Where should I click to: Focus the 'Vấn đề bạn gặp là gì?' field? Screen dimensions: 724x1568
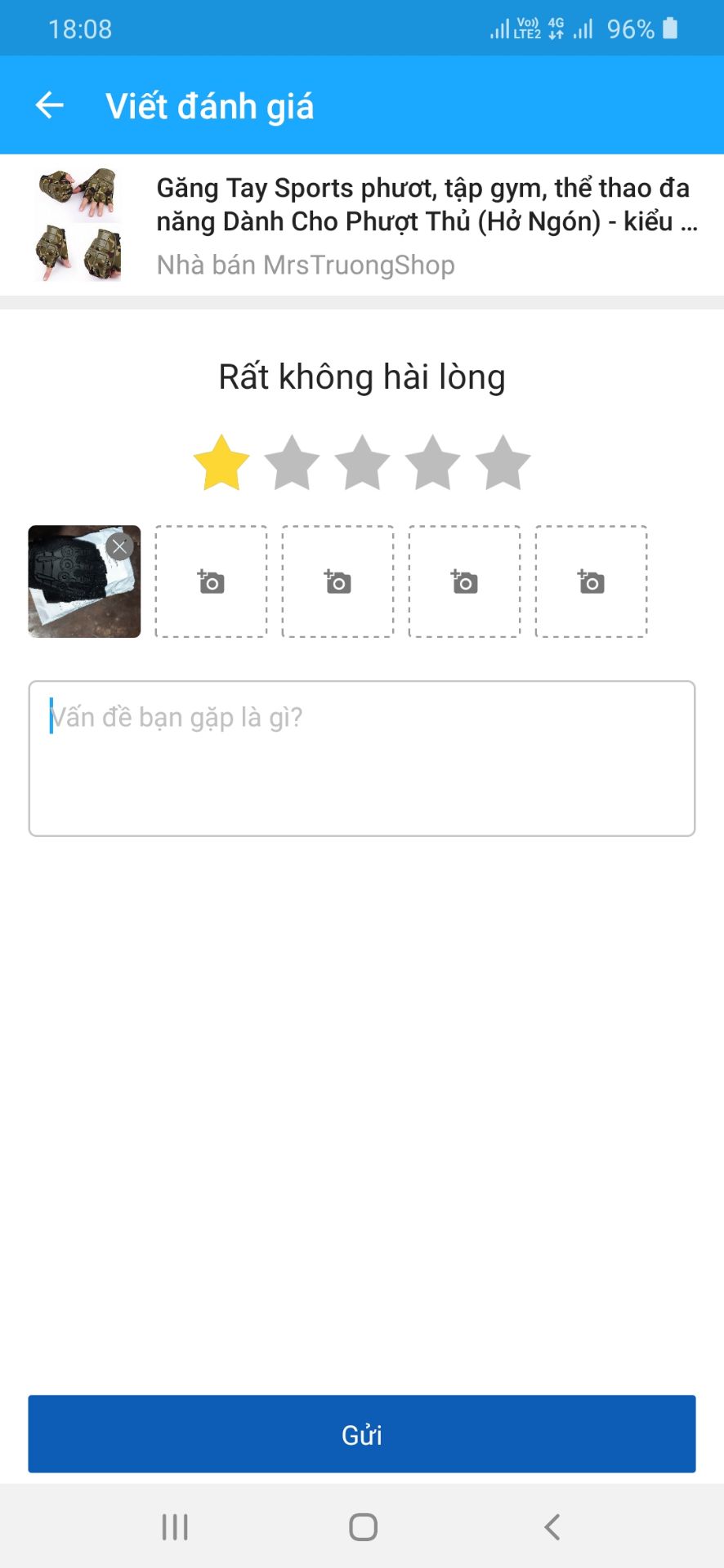coord(362,759)
